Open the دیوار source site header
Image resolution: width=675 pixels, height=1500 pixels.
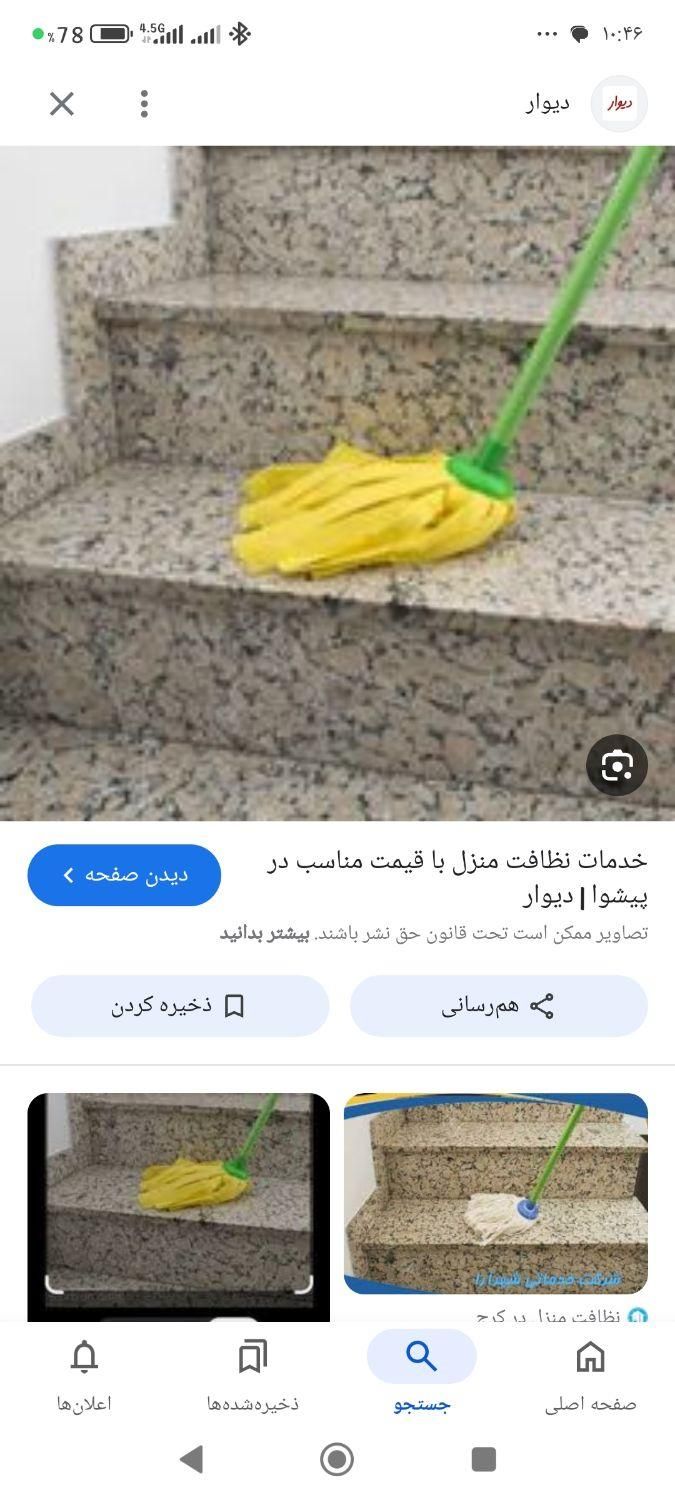(x=585, y=104)
